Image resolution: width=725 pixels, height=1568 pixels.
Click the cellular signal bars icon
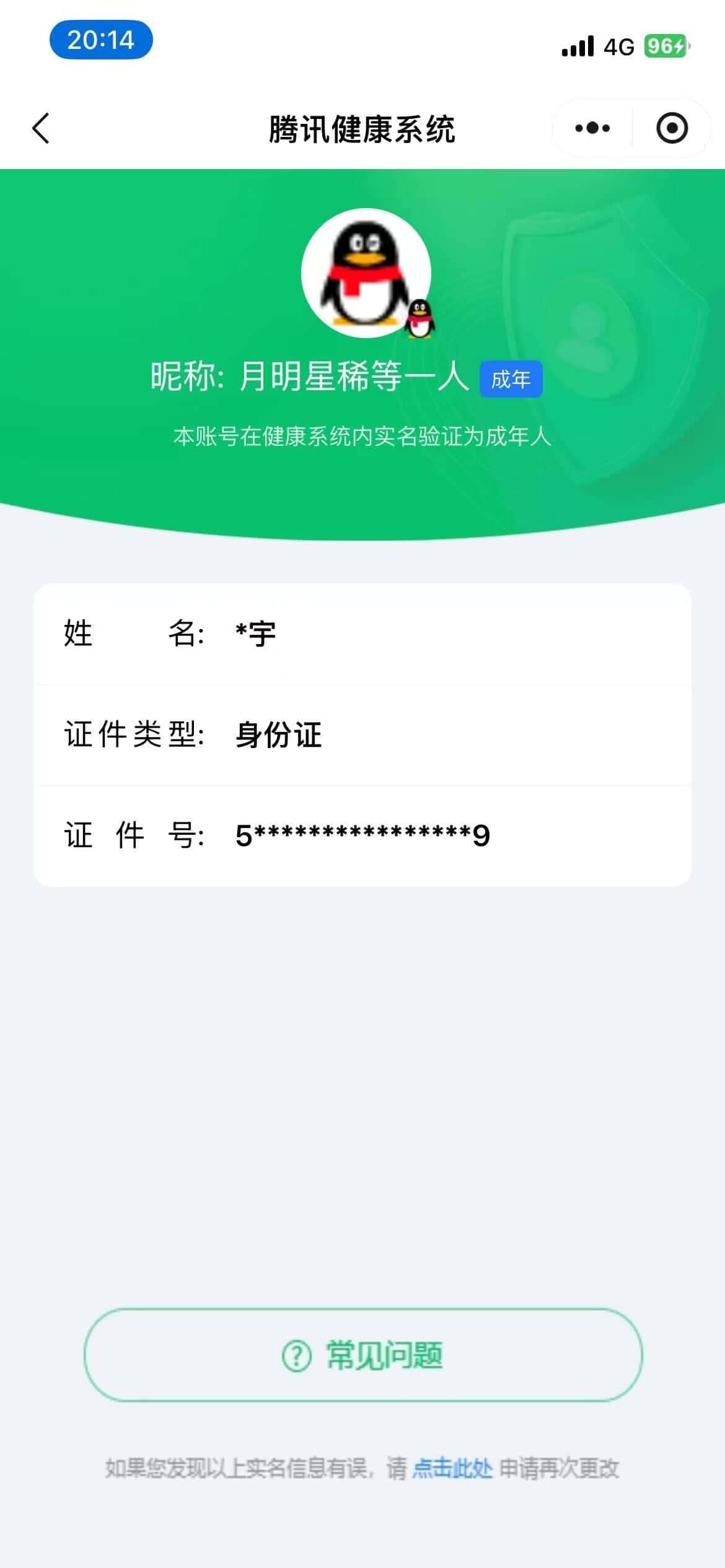click(x=576, y=46)
